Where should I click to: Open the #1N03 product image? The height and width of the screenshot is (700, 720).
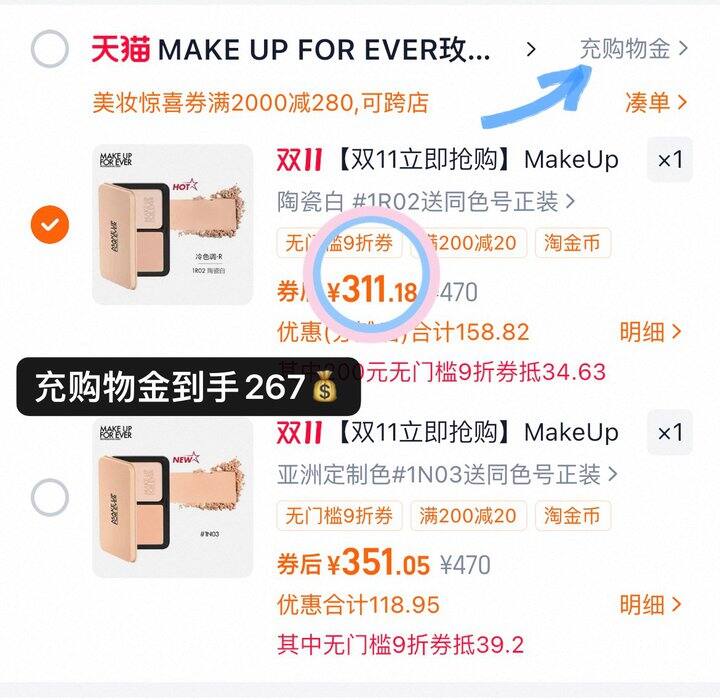point(172,497)
